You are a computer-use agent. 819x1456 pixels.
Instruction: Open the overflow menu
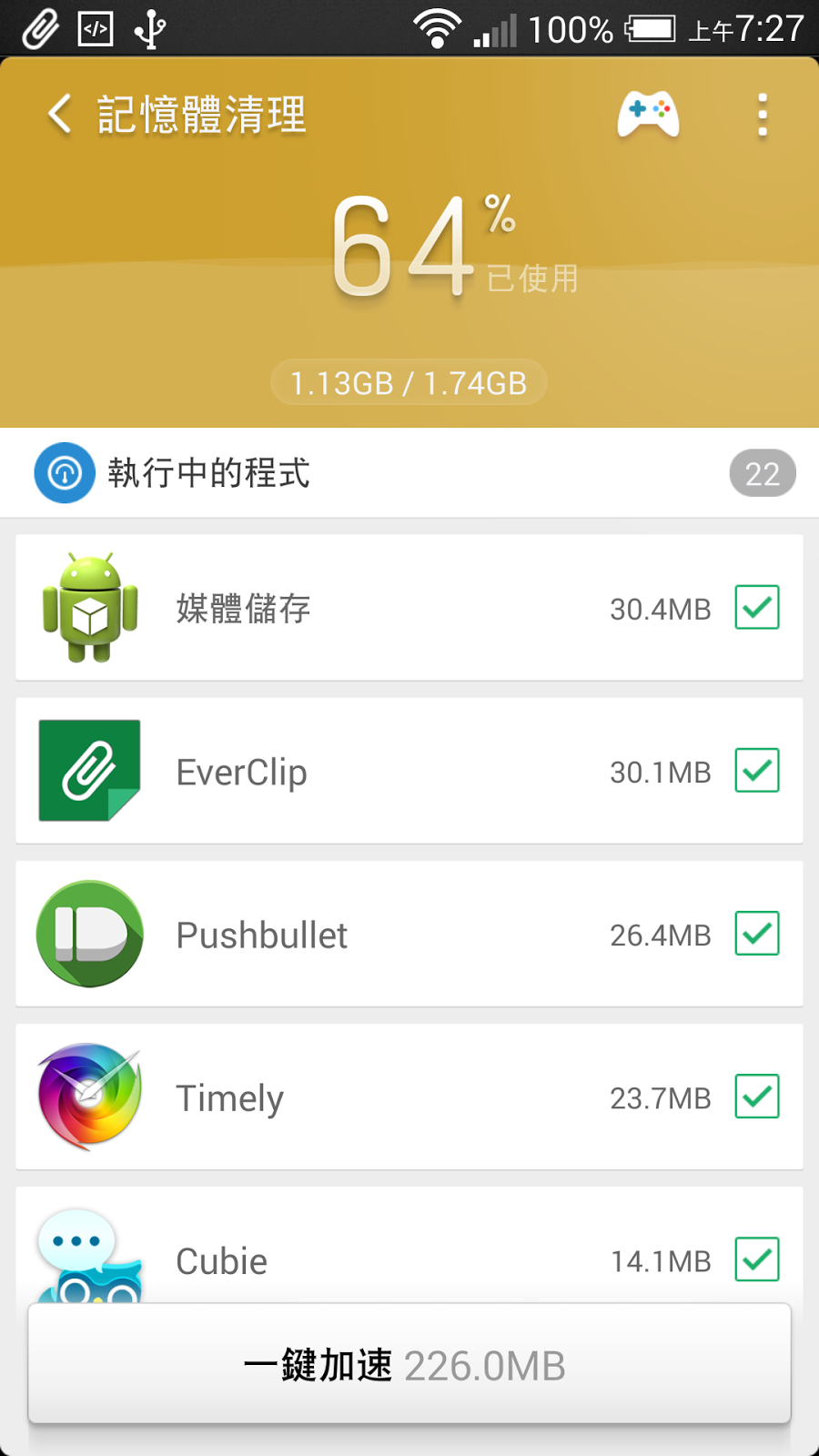[763, 115]
